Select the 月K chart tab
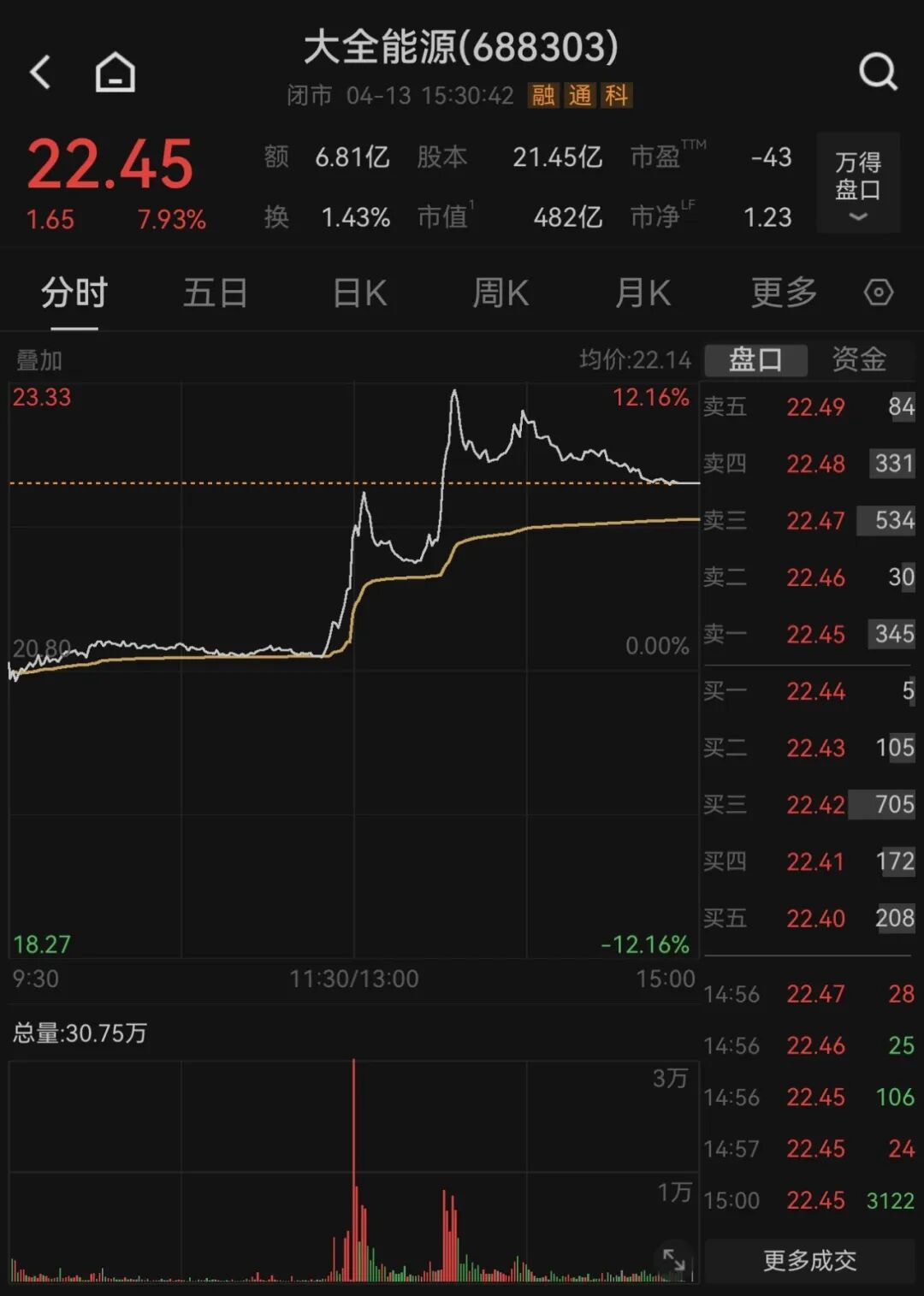This screenshot has width=924, height=1296. click(643, 293)
